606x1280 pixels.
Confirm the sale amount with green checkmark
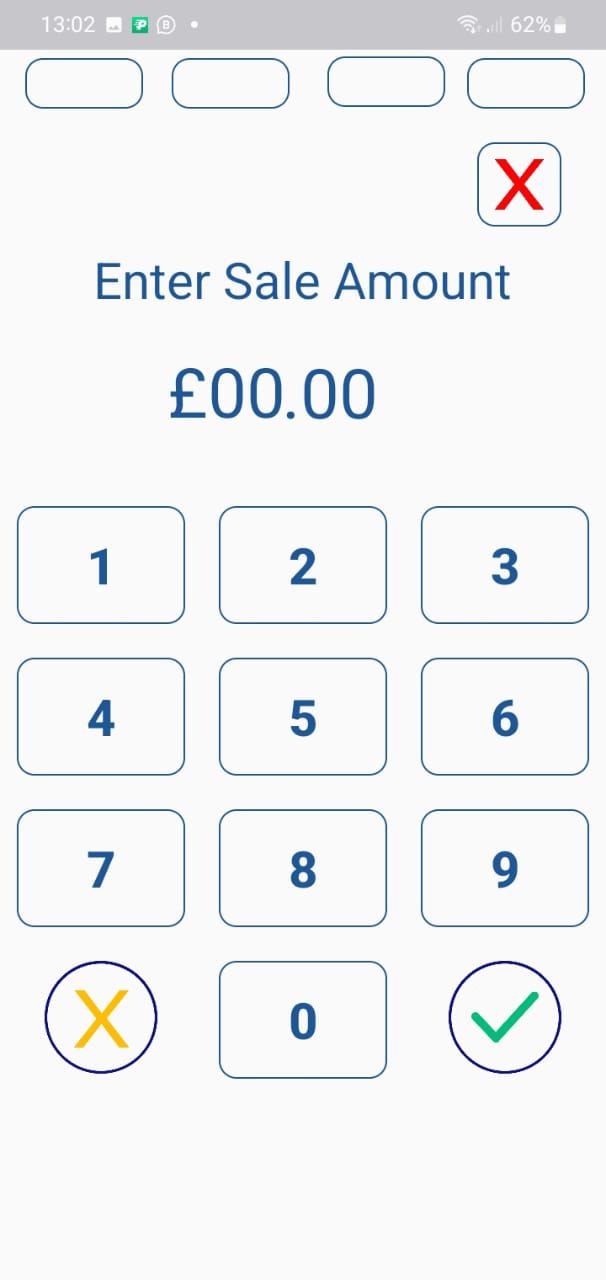[505, 1017]
